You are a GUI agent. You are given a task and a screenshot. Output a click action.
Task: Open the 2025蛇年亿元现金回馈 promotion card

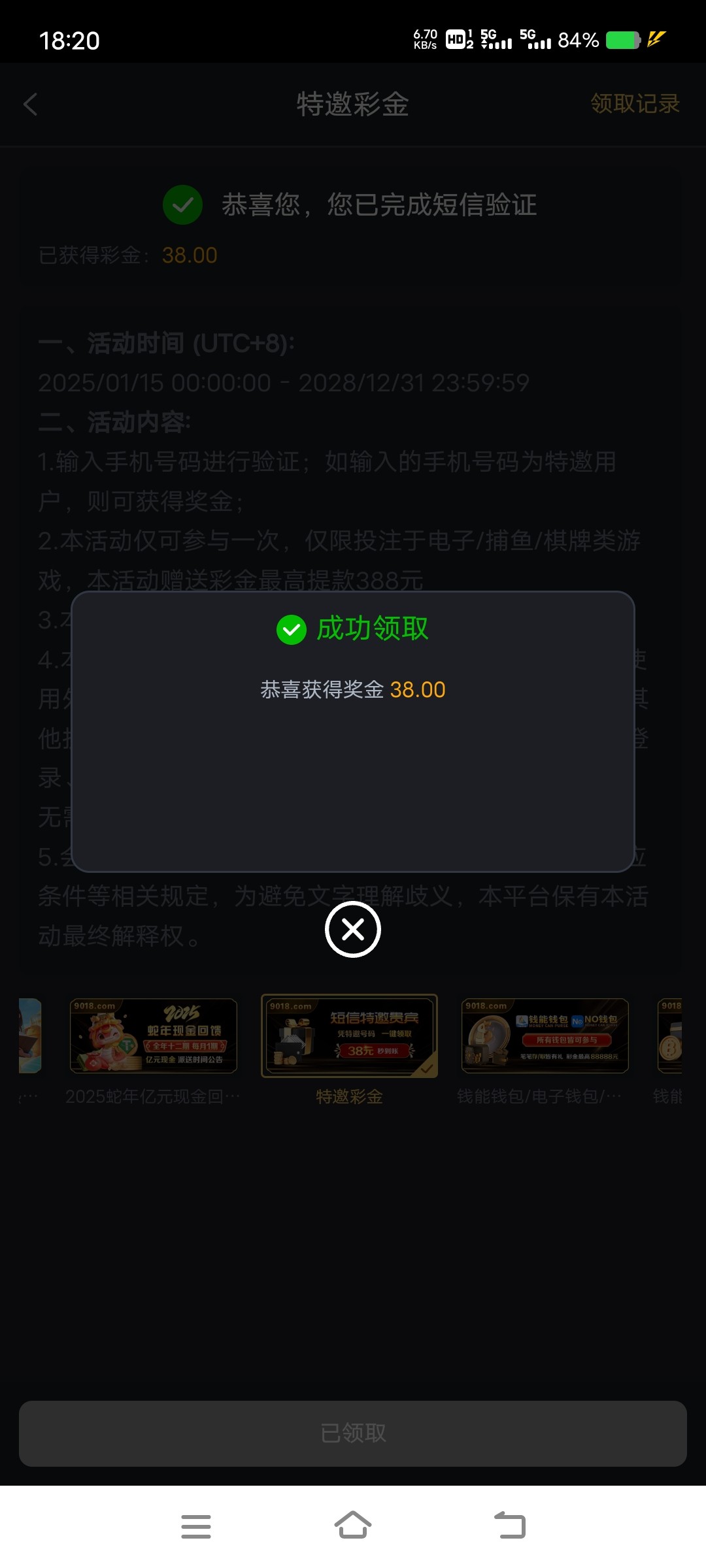(x=154, y=1036)
